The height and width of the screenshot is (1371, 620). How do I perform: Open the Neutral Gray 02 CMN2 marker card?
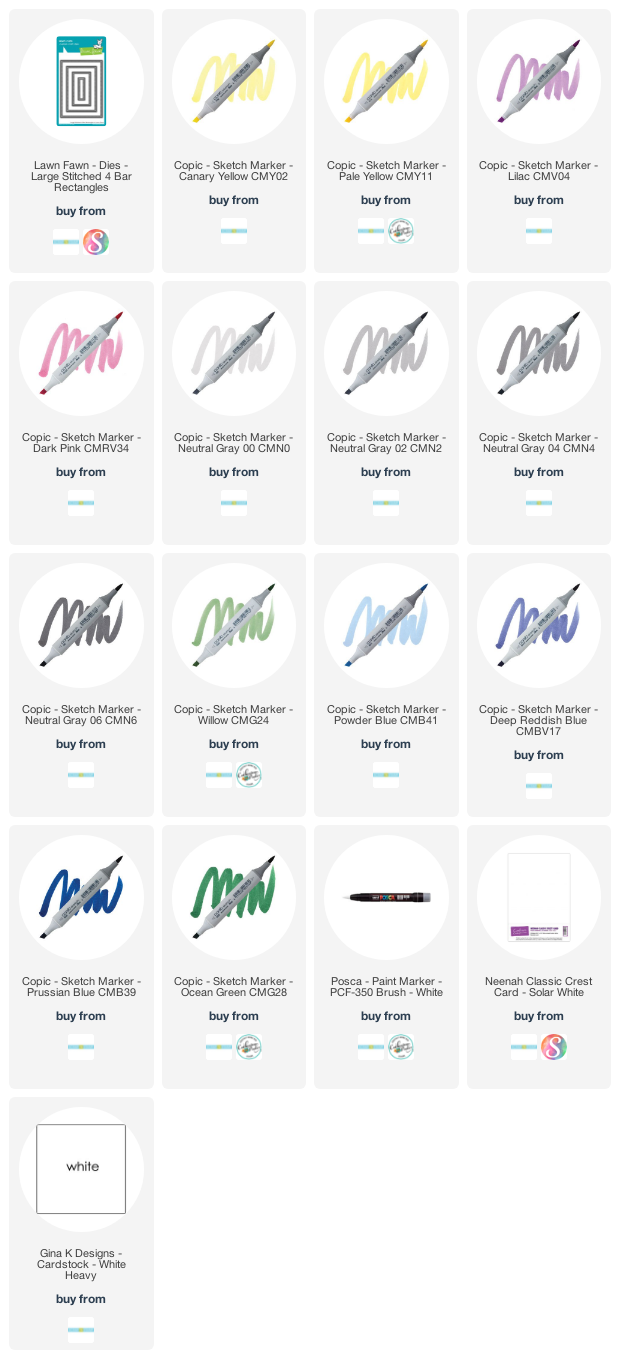[x=386, y=413]
